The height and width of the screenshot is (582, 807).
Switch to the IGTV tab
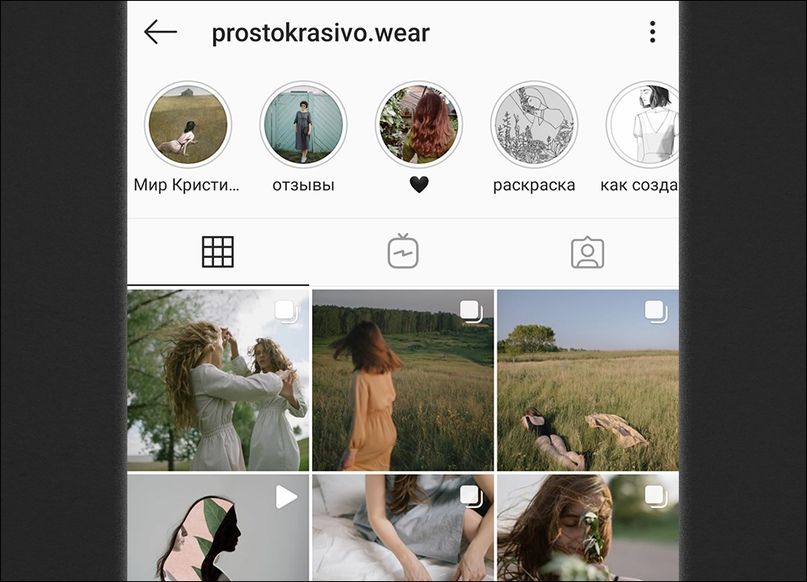tap(402, 252)
